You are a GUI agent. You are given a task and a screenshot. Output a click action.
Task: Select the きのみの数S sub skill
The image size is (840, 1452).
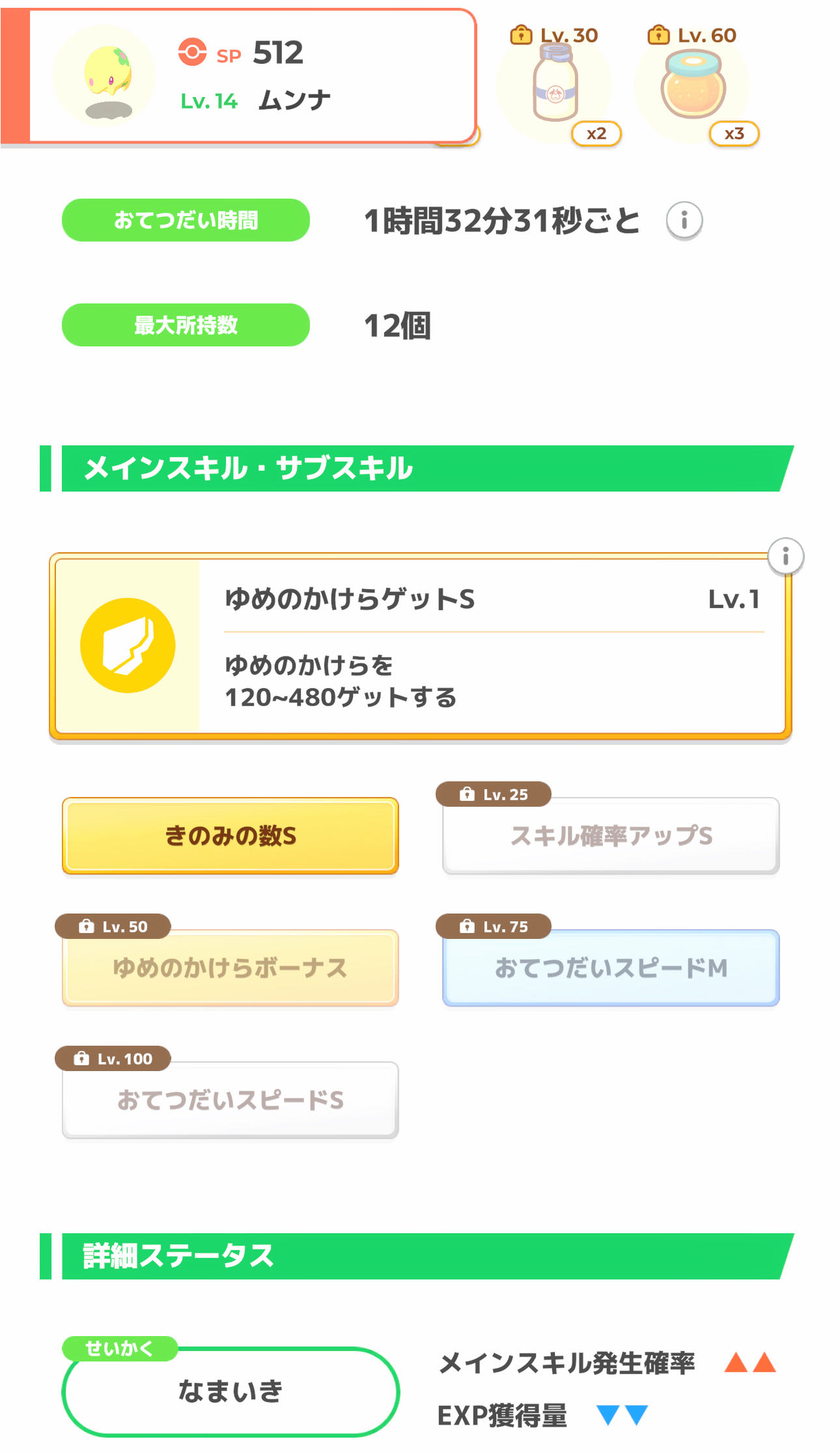[231, 835]
